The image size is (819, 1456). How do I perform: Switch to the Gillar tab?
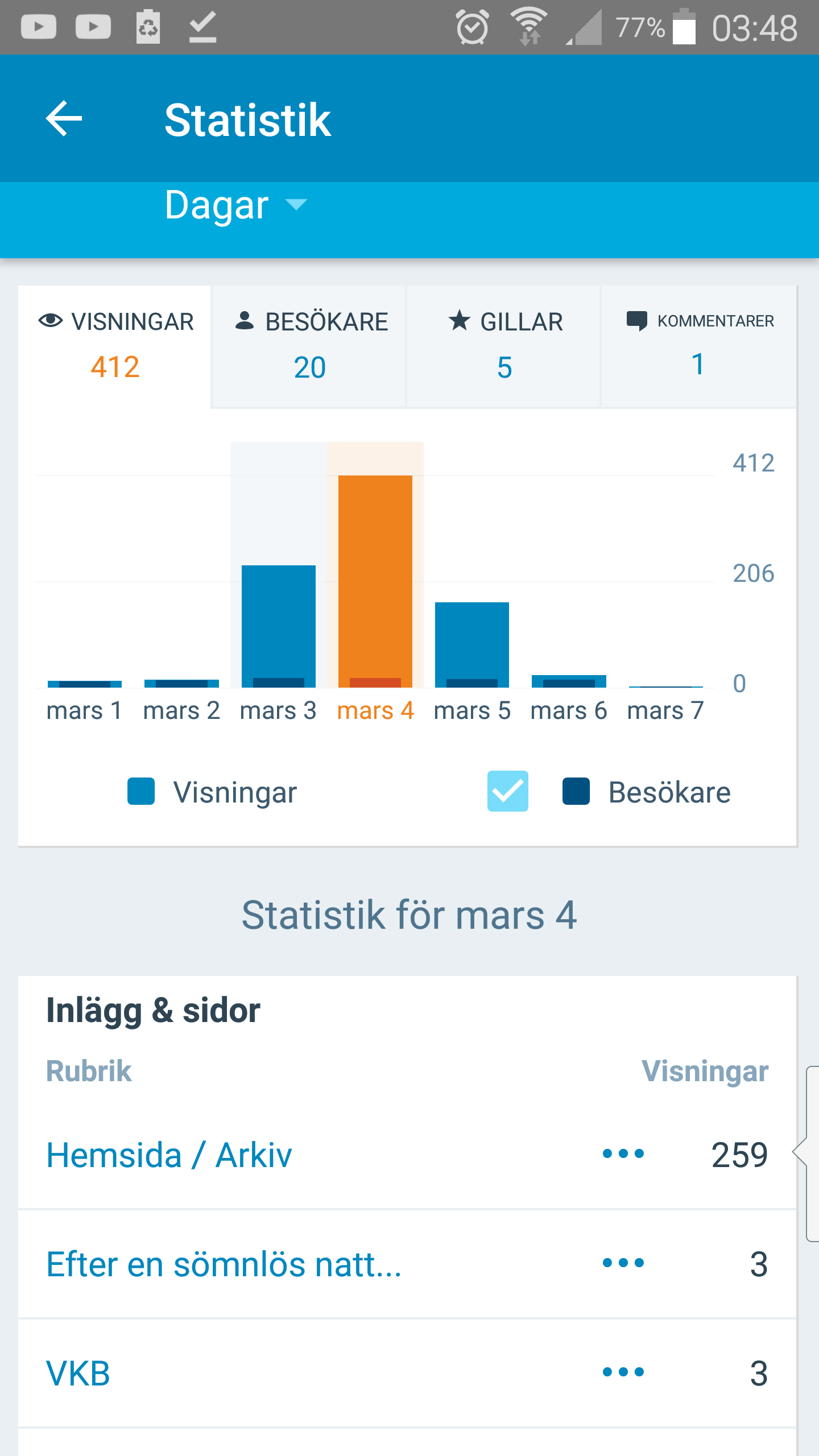(504, 346)
